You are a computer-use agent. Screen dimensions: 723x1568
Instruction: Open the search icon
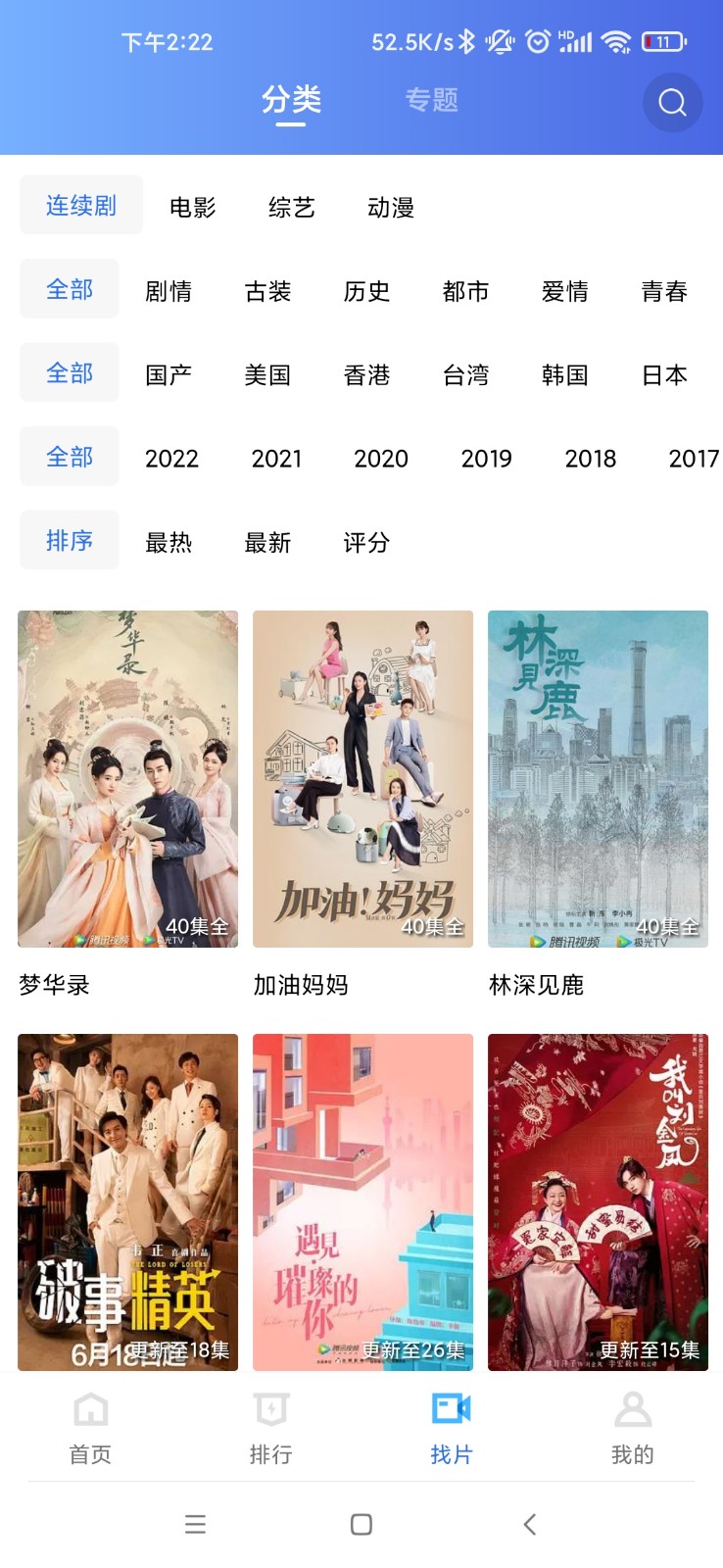[x=672, y=102]
